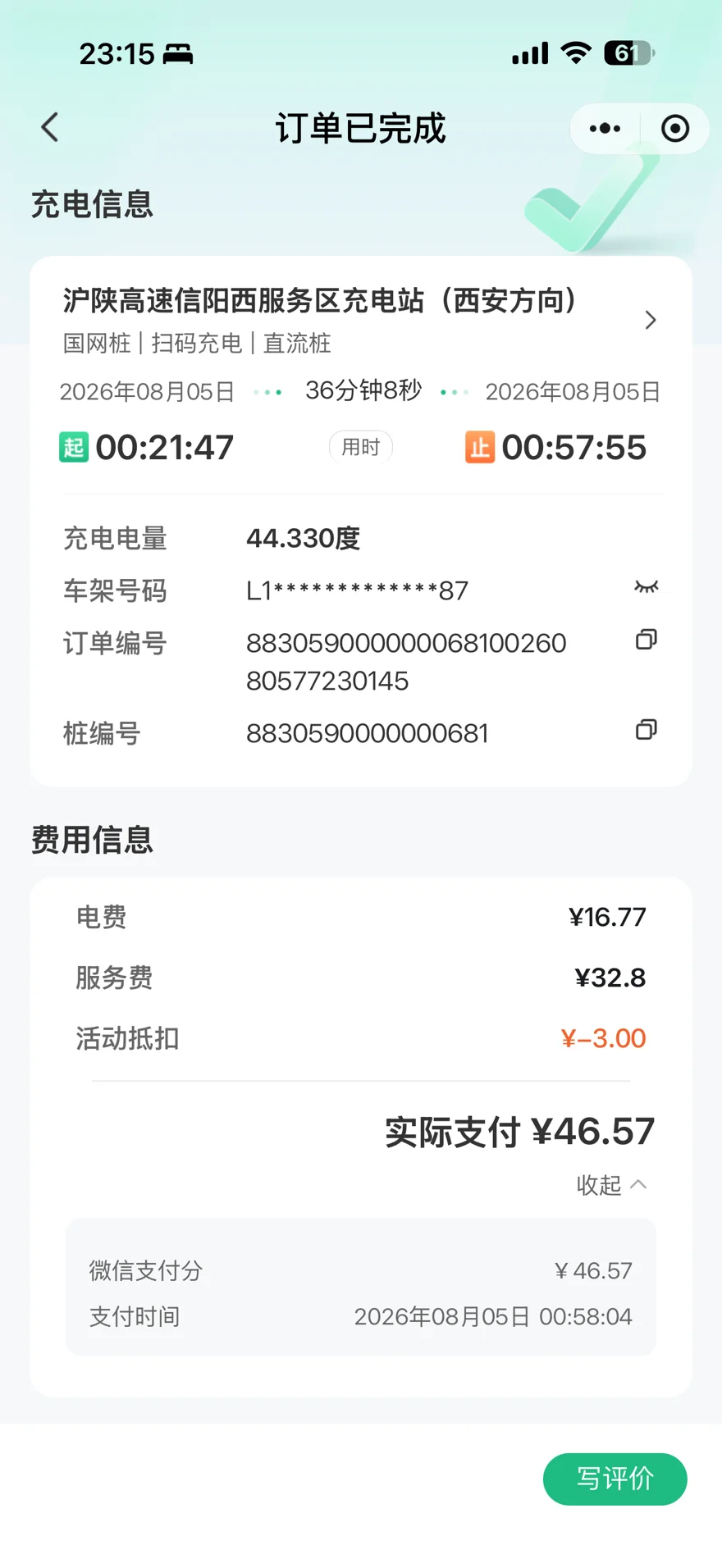Copy the 桩编号 charger number
Screen dimensions: 722x1568
coord(647,730)
